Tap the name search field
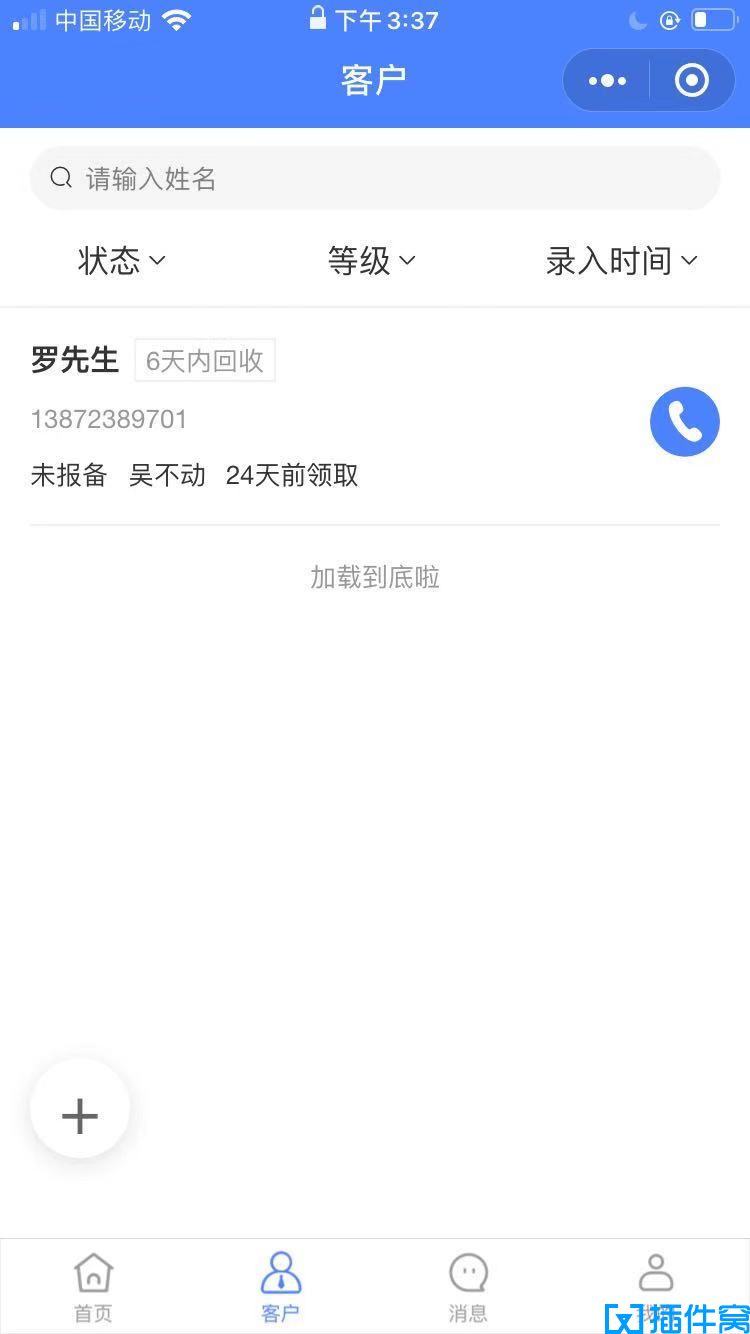 pos(375,178)
